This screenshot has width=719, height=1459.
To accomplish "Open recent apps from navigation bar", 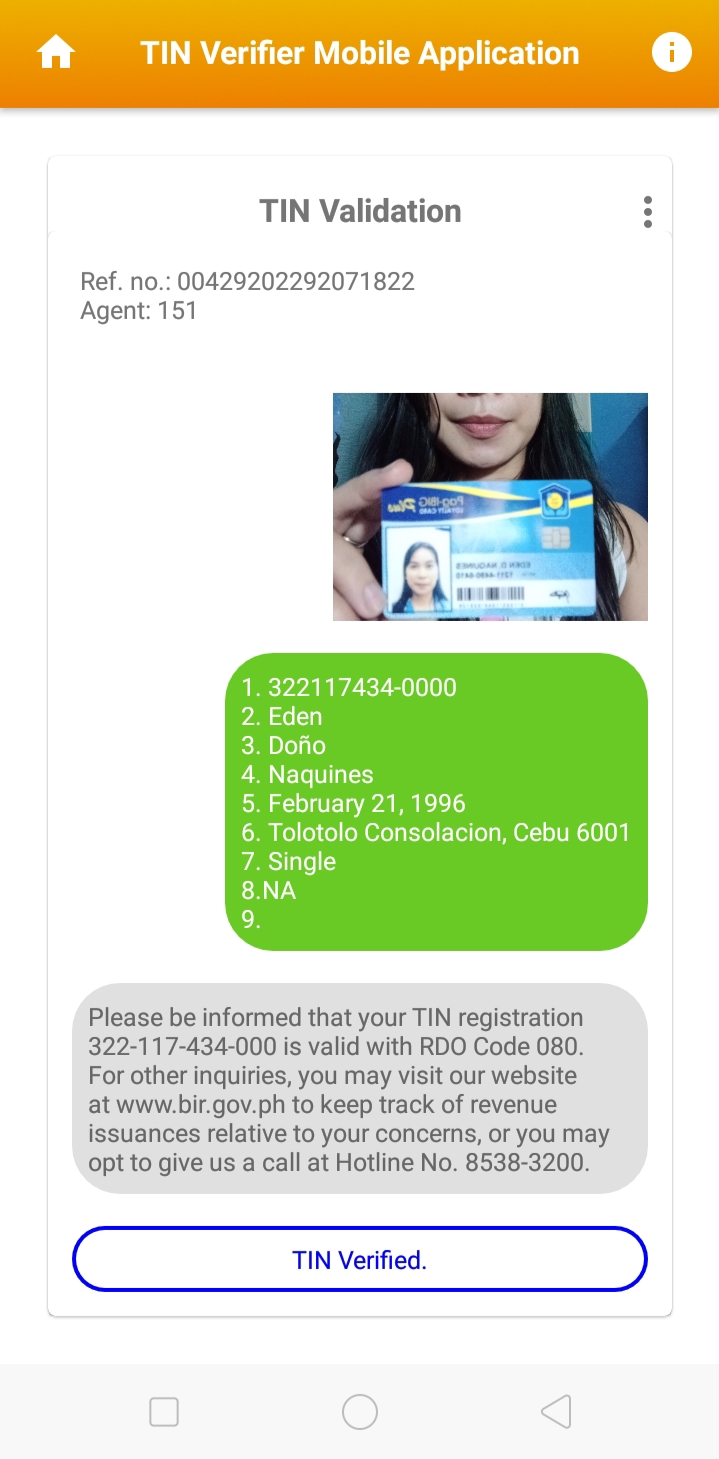I will (164, 1411).
